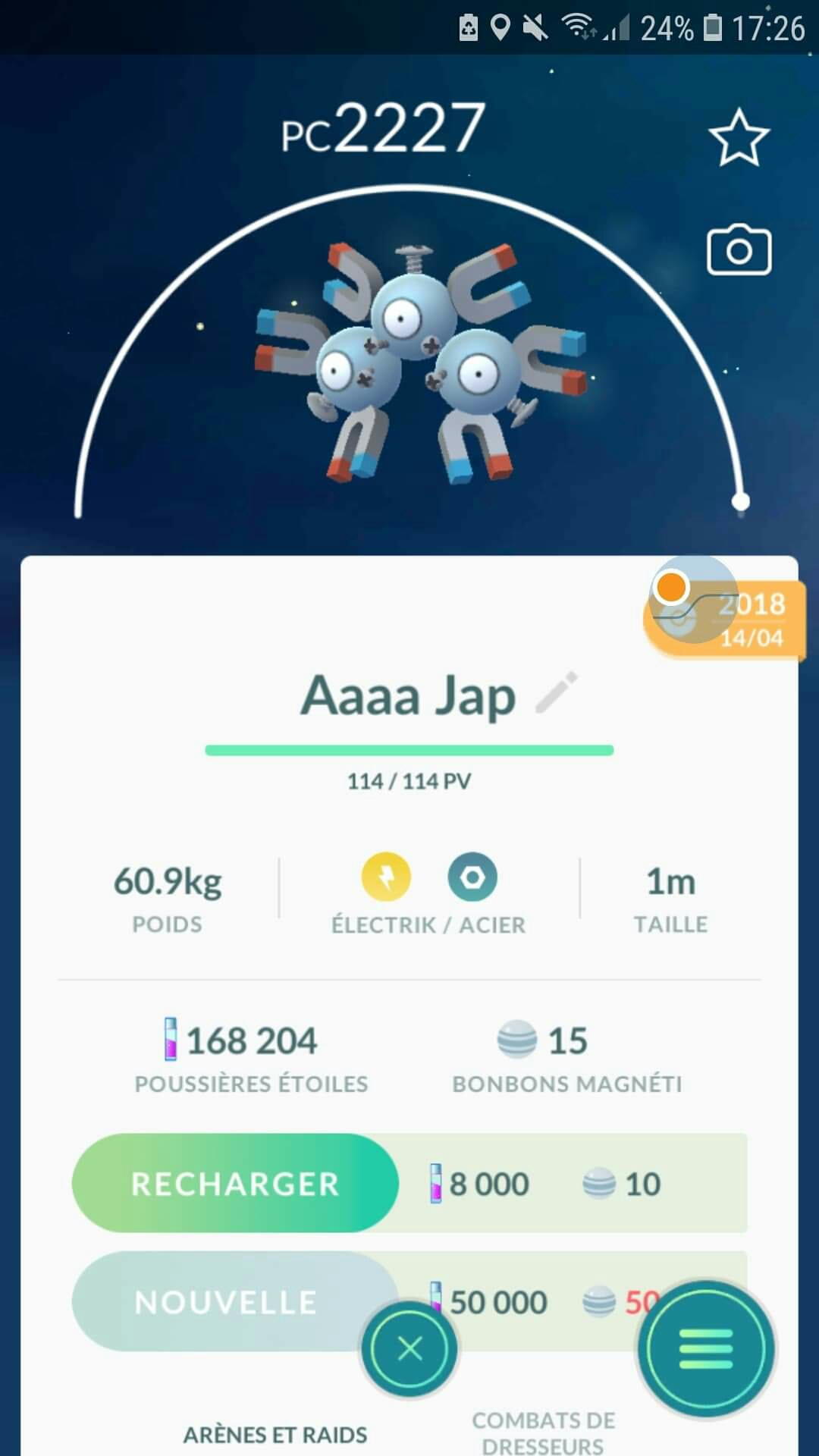This screenshot has height=1456, width=819.
Task: Mark this Pokémon as favorite with star
Action: point(739,138)
